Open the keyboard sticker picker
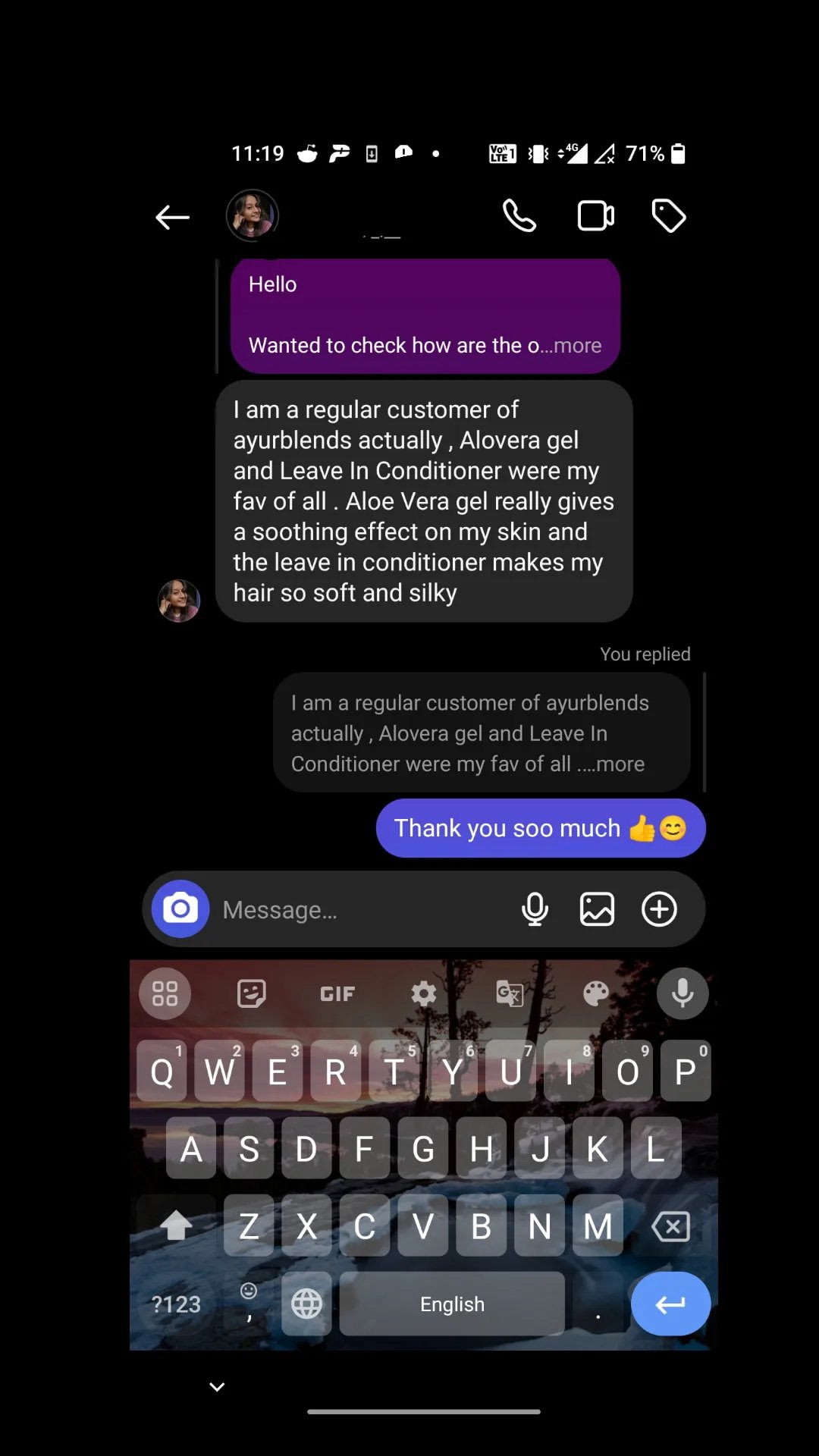819x1456 pixels. coord(251,993)
